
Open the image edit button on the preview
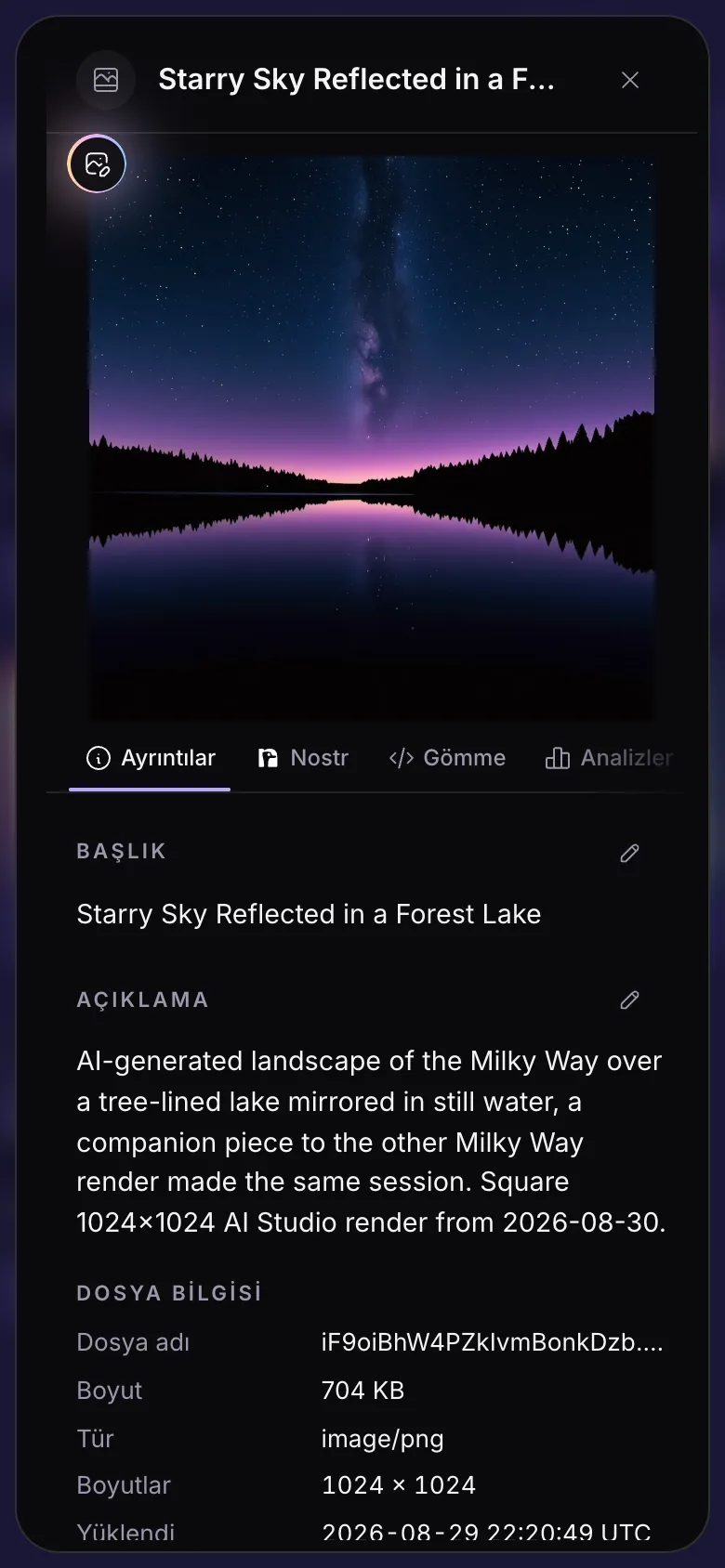coord(97,164)
